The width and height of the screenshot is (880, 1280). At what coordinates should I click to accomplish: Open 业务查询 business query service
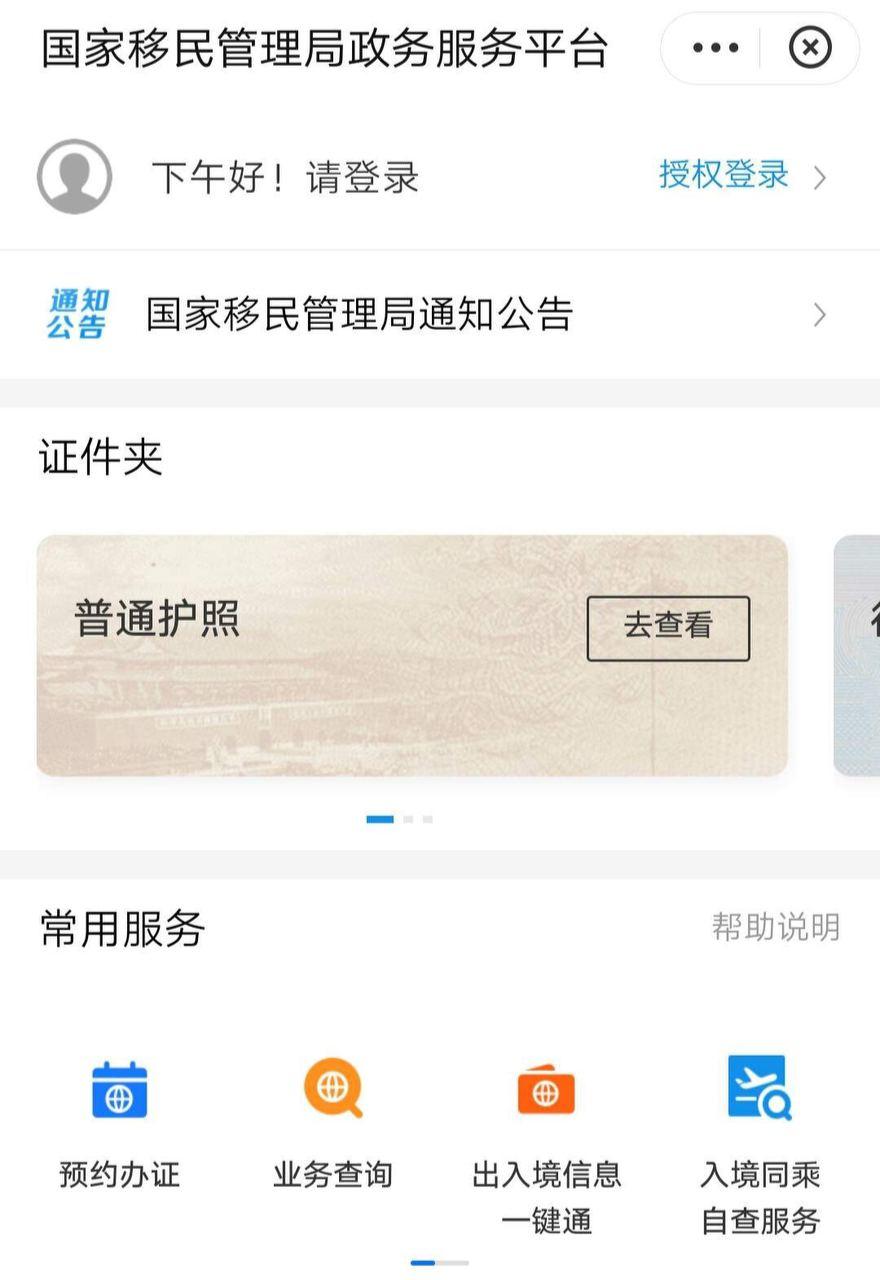[332, 1122]
